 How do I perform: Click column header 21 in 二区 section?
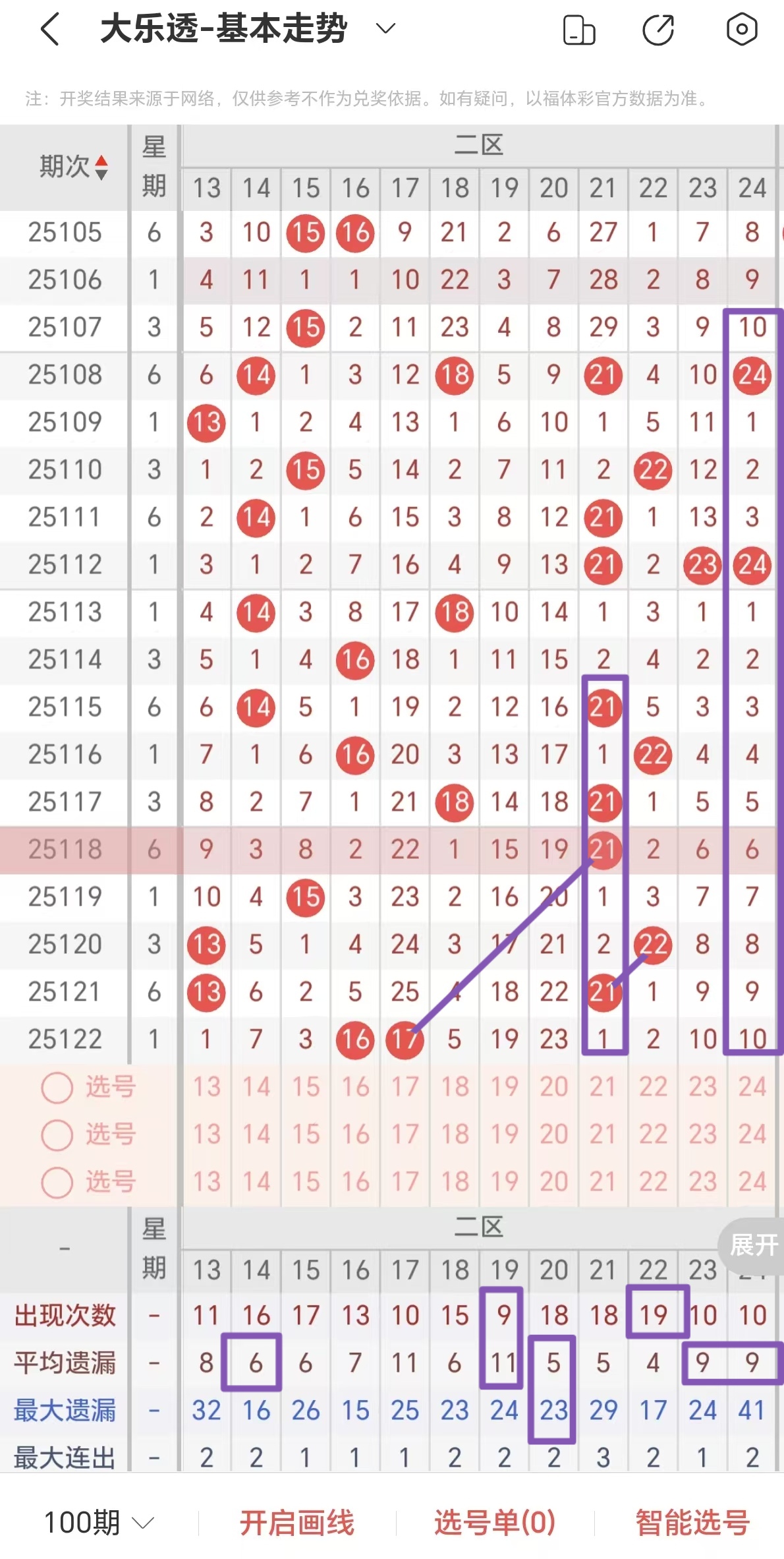603,189
